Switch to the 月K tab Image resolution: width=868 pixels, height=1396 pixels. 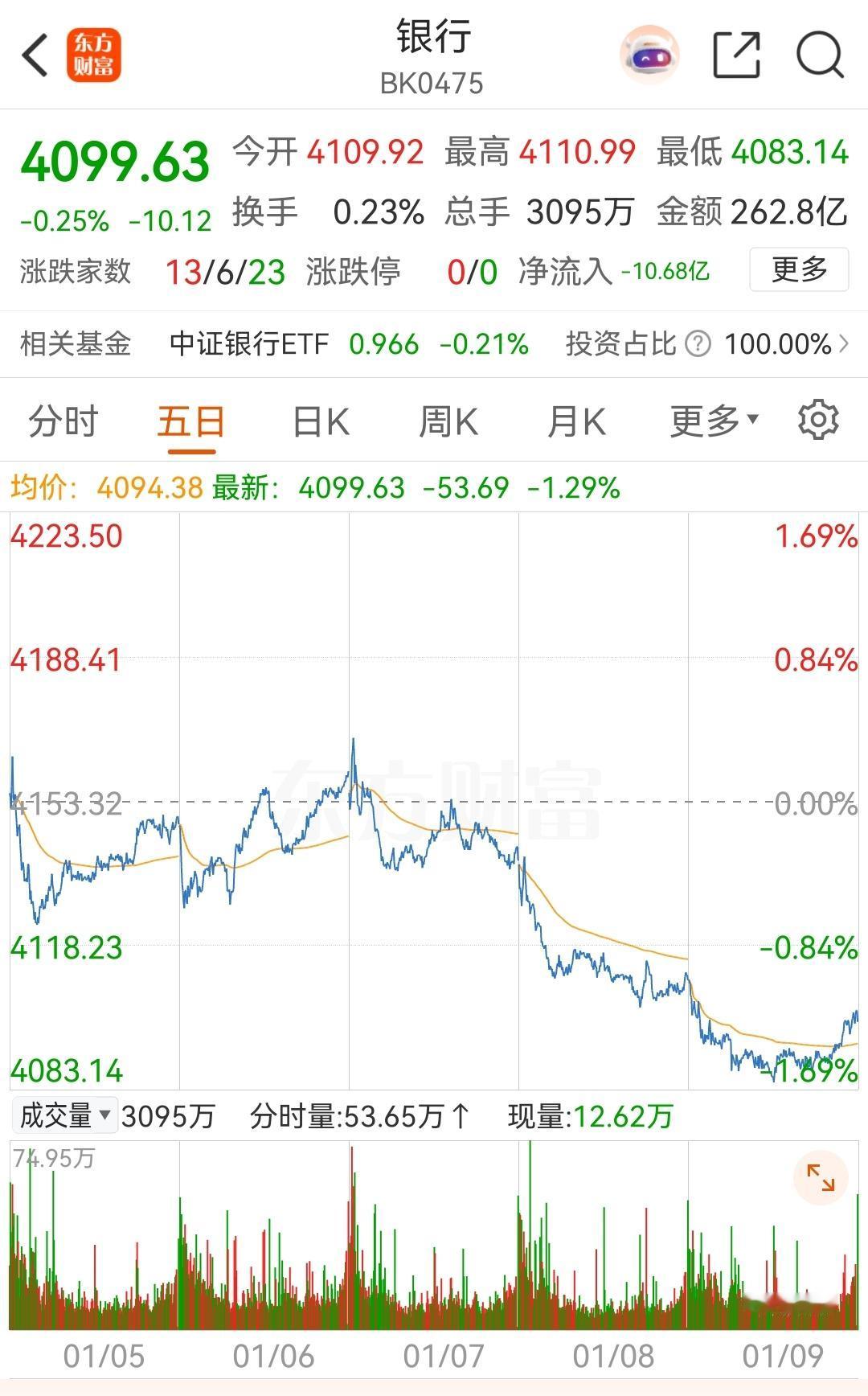pyautogui.click(x=579, y=420)
